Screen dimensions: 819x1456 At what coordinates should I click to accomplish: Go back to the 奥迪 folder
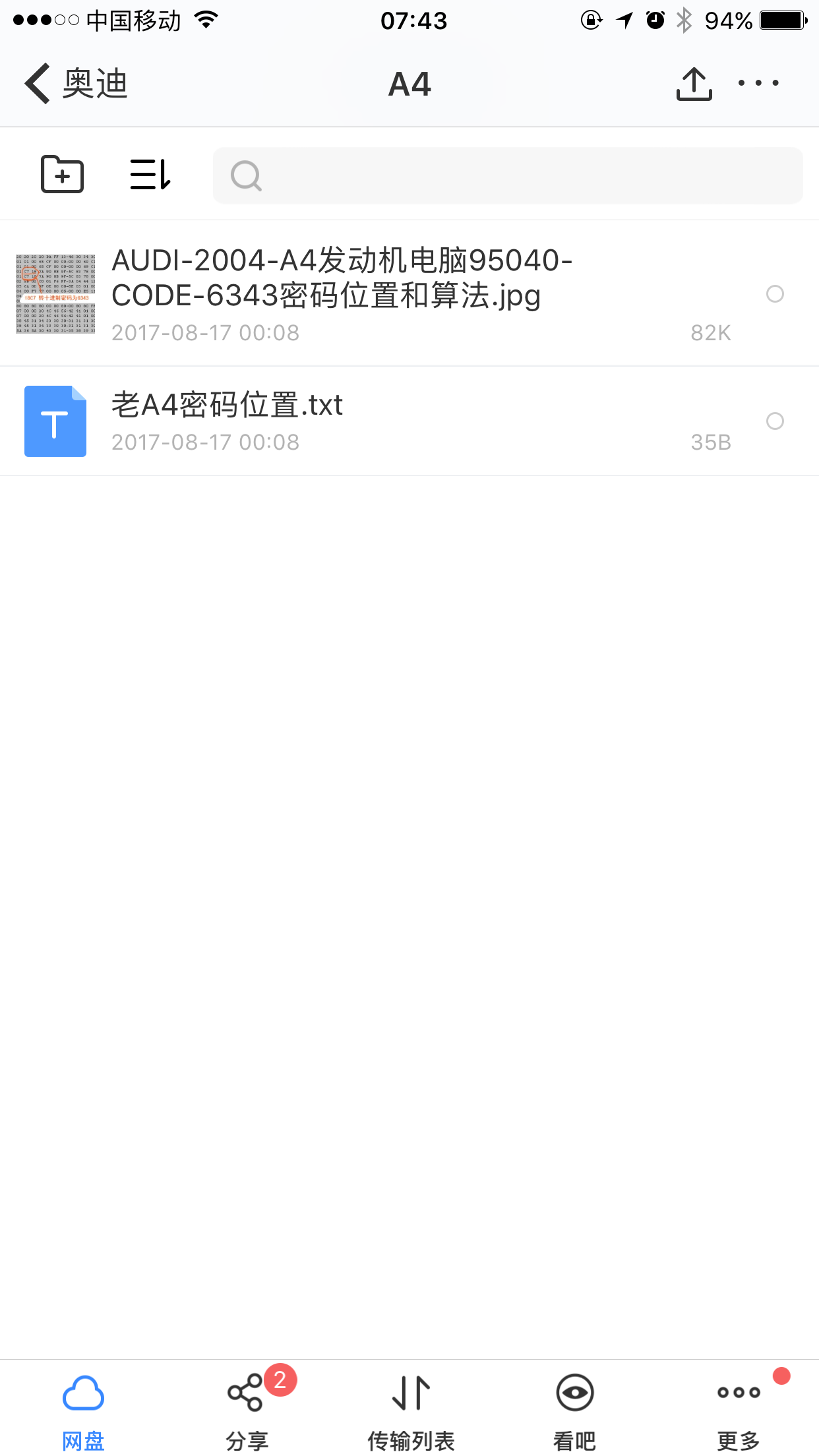(x=76, y=84)
